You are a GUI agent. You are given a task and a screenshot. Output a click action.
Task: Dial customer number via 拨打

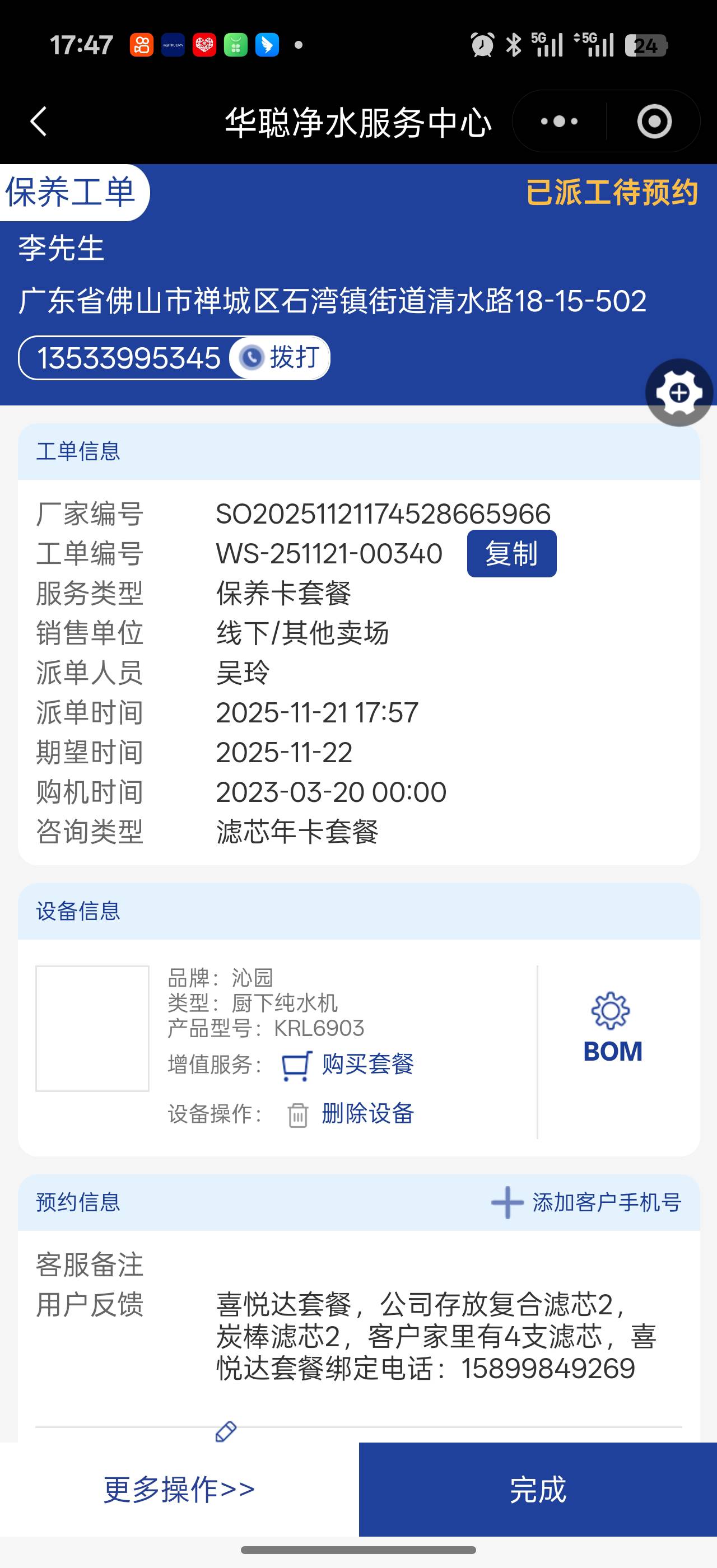pyautogui.click(x=281, y=357)
